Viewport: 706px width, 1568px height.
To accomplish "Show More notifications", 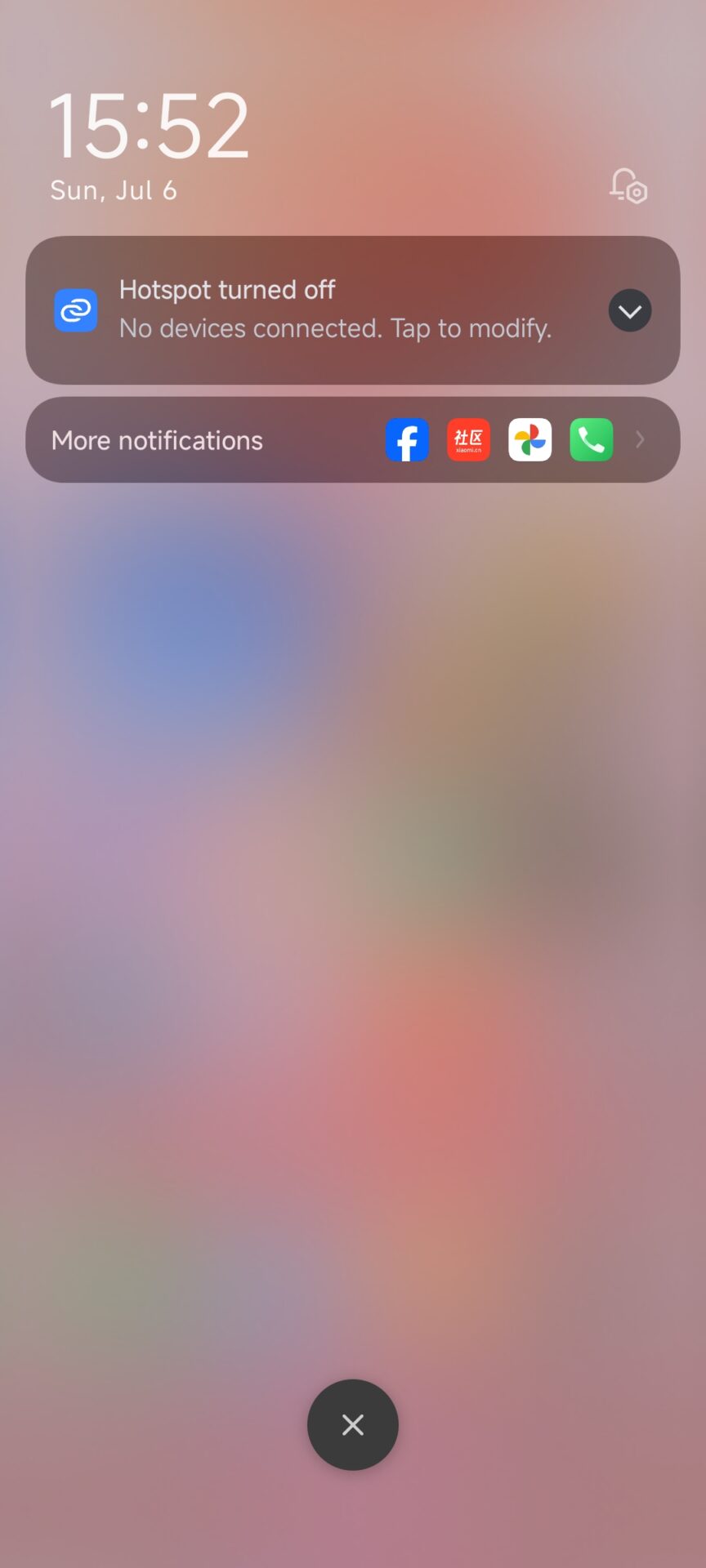I will point(352,440).
